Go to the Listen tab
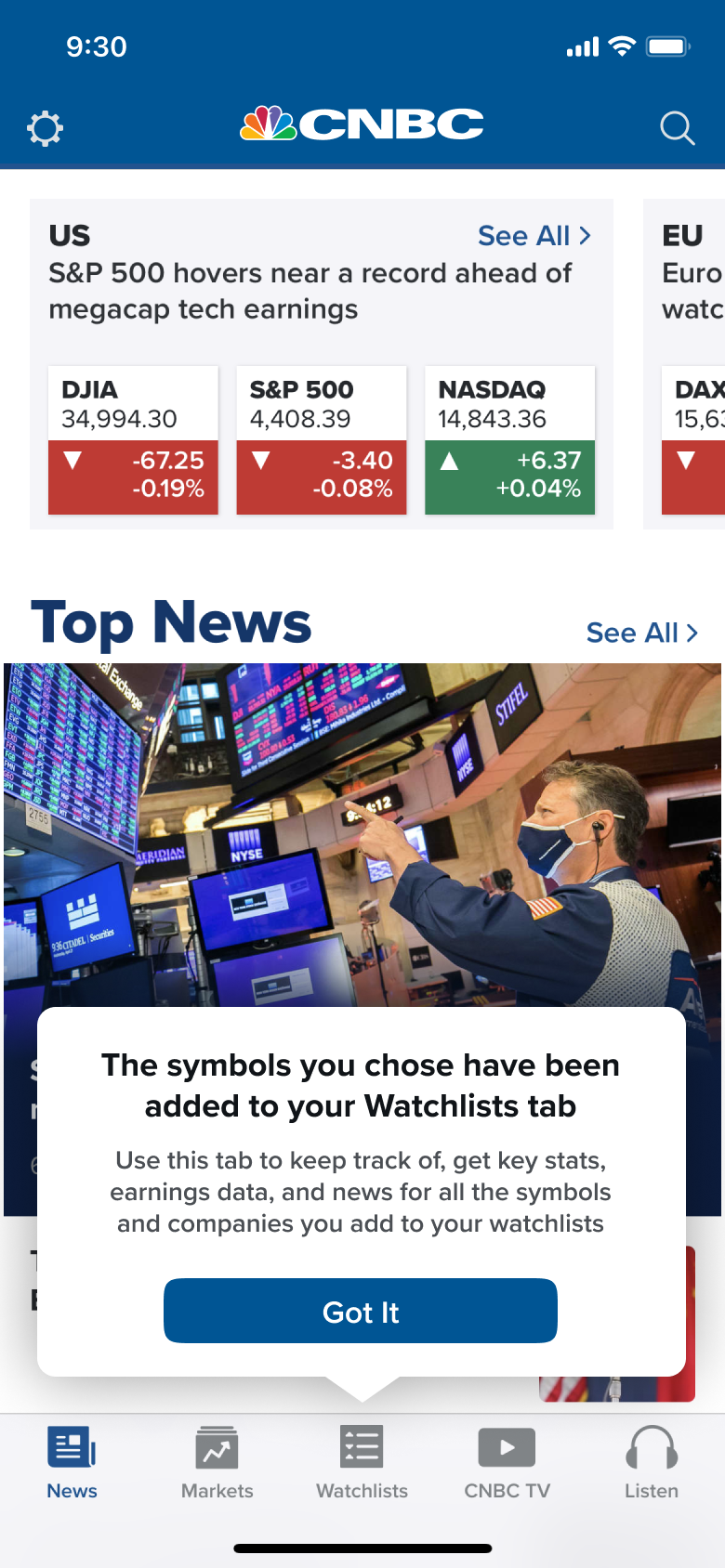The height and width of the screenshot is (1568, 725). coord(652,1463)
